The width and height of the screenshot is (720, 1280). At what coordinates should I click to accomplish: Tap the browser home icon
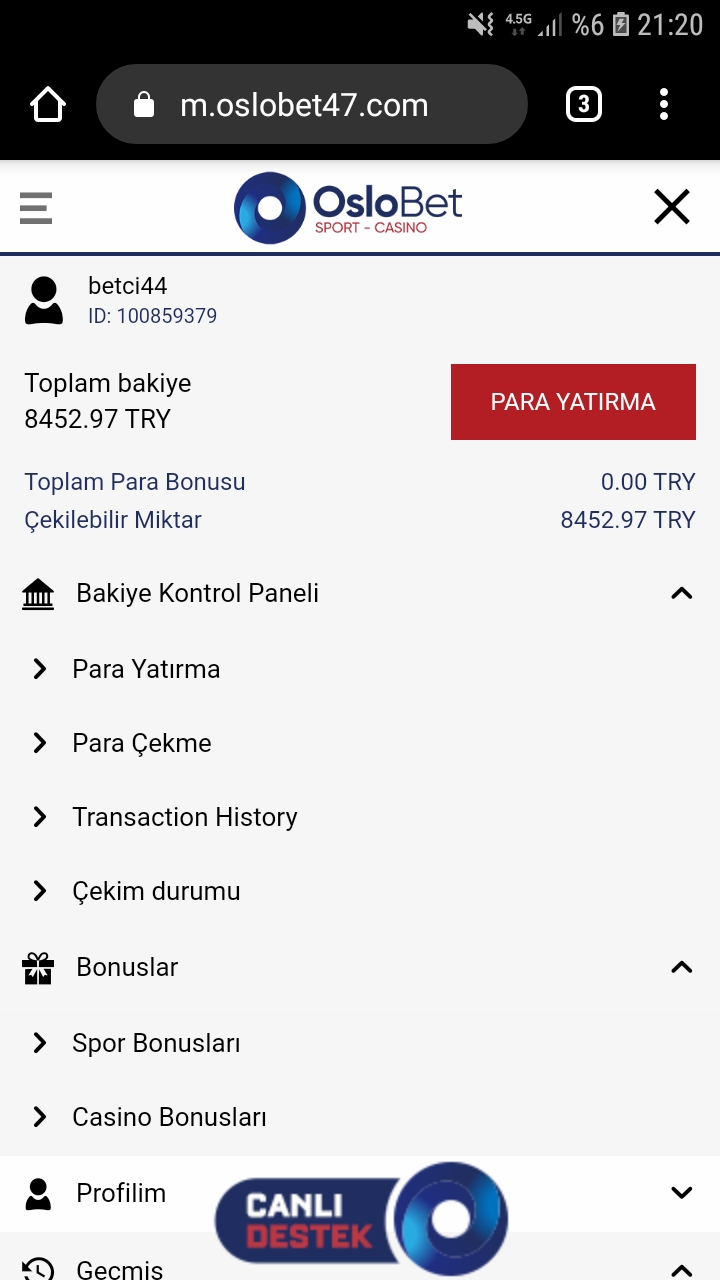coord(48,105)
